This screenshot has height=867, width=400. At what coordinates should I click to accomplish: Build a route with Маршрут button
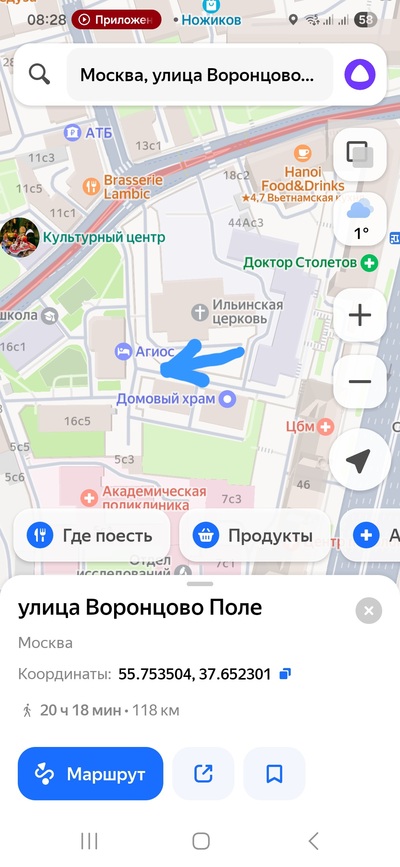pos(91,774)
